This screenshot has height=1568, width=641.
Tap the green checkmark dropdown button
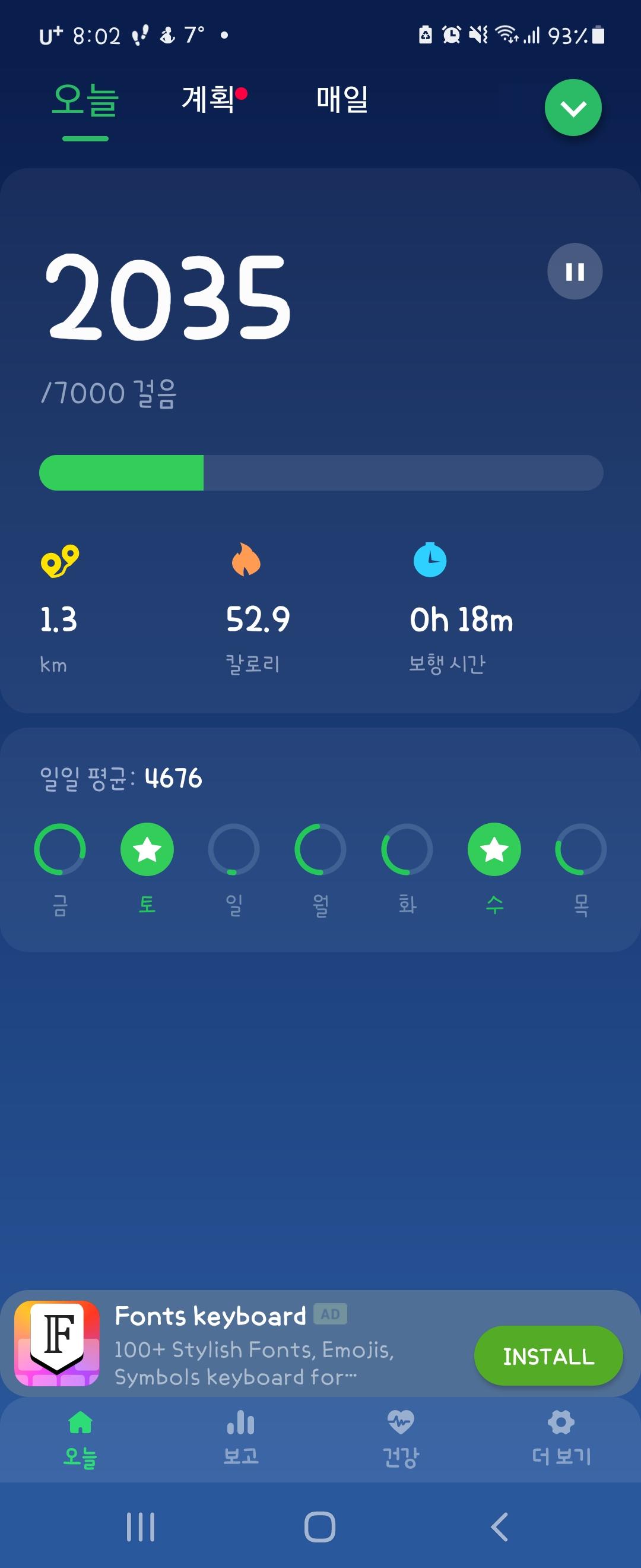click(x=573, y=108)
